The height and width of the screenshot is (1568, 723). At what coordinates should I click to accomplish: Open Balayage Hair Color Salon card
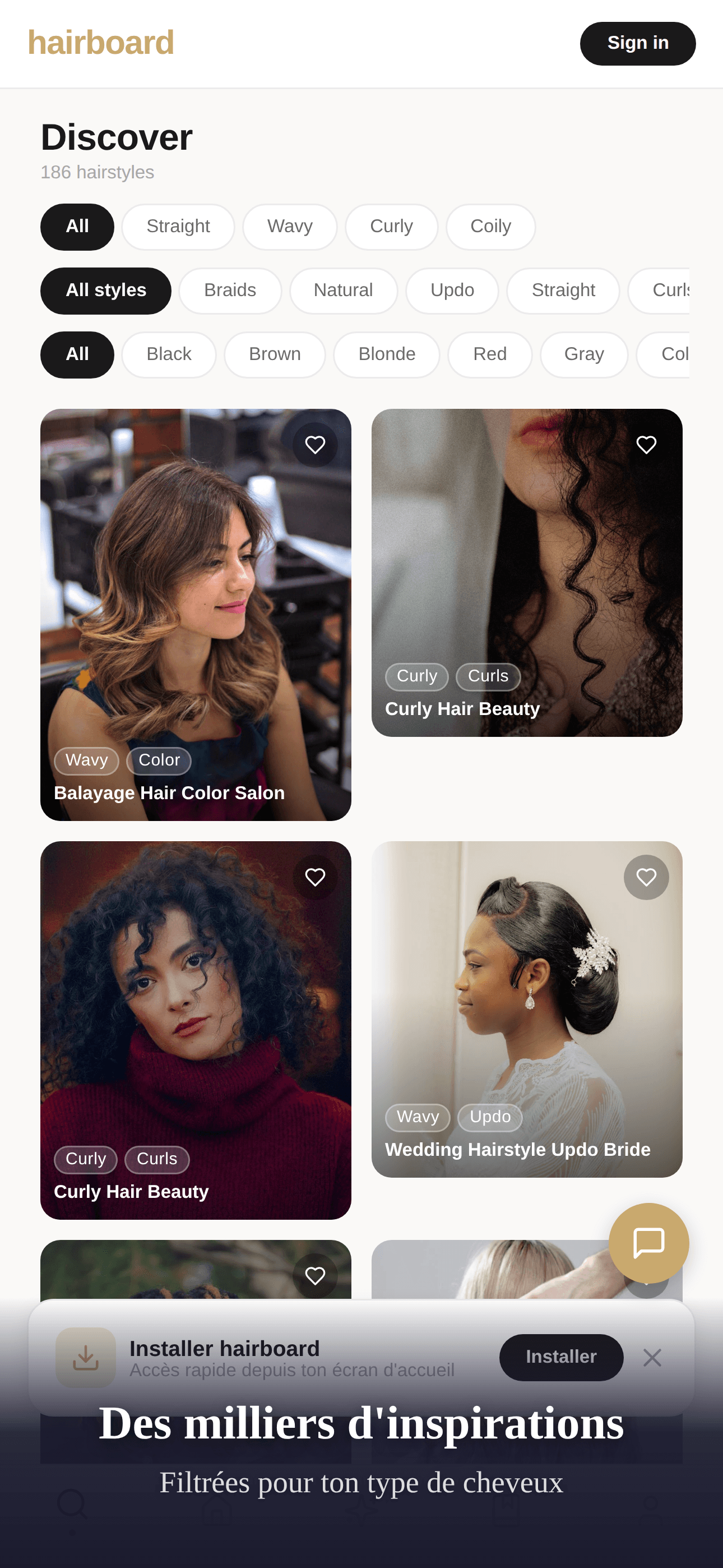tap(196, 614)
